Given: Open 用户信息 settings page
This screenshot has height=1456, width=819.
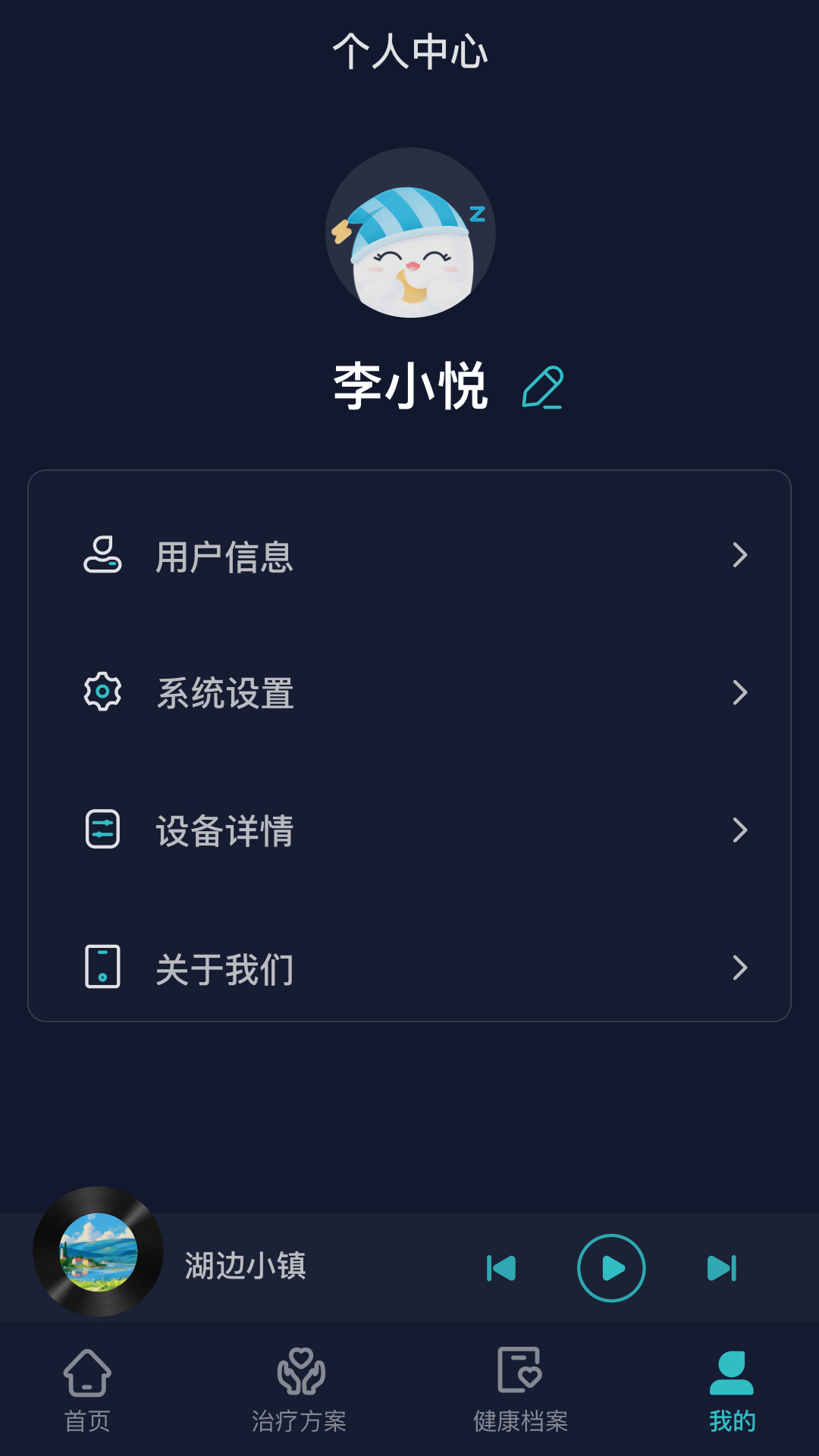Looking at the screenshot, I should (225, 555).
